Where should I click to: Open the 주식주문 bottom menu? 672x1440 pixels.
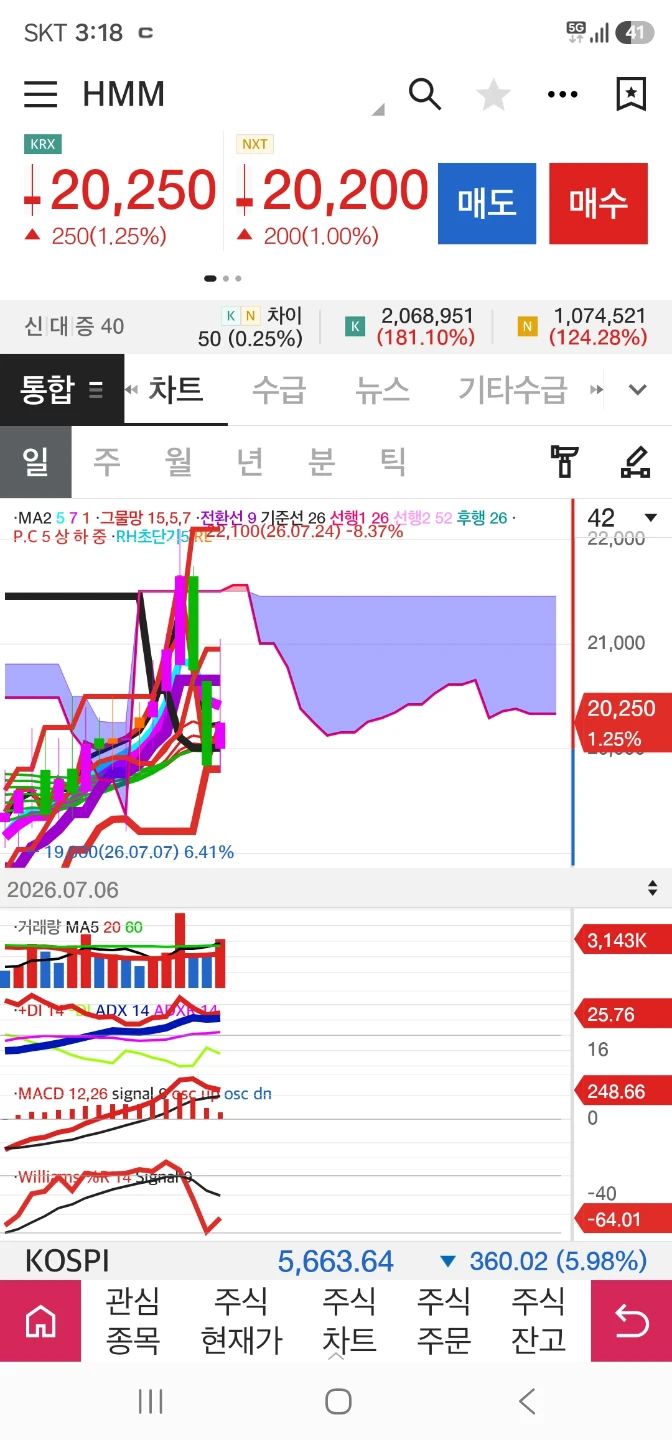coord(444,1320)
